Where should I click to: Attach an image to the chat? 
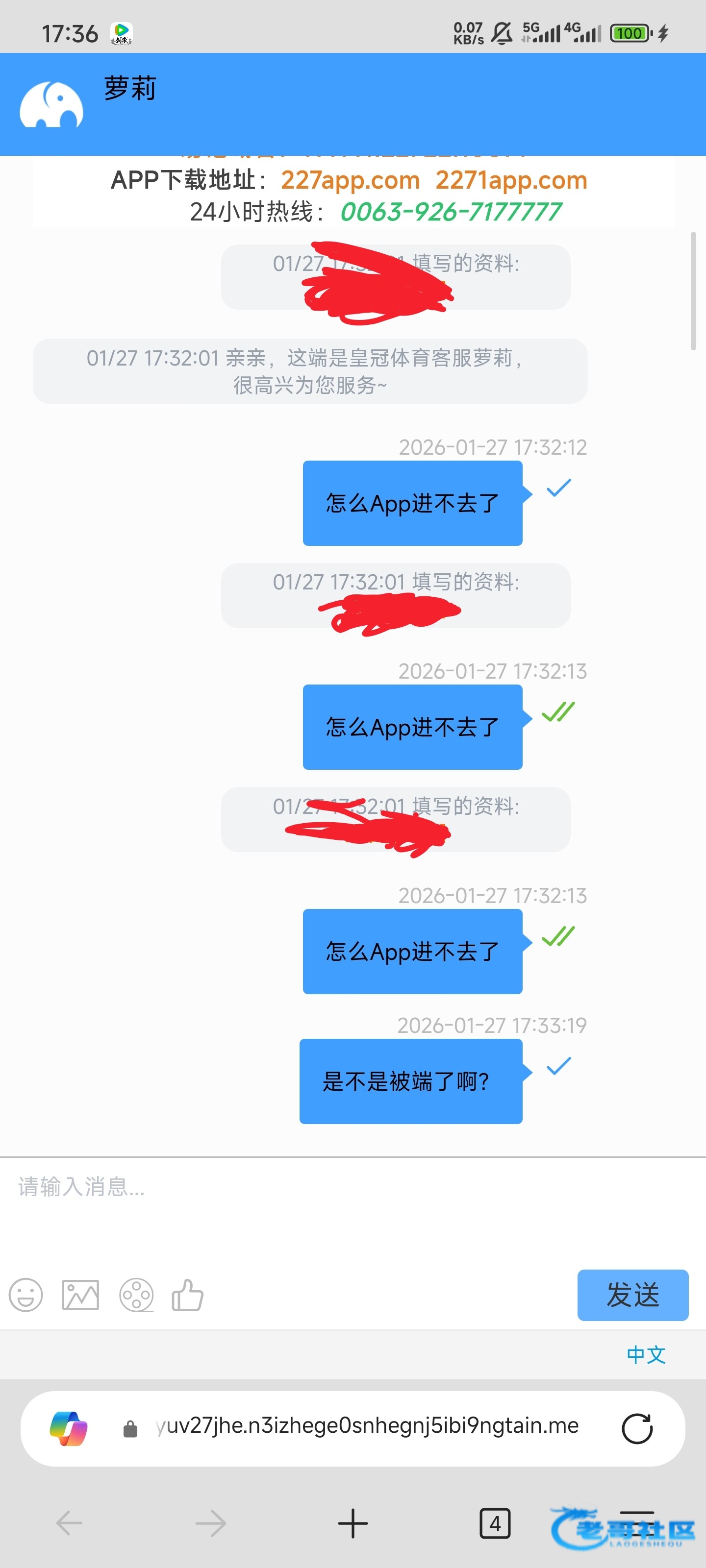pos(80,1295)
